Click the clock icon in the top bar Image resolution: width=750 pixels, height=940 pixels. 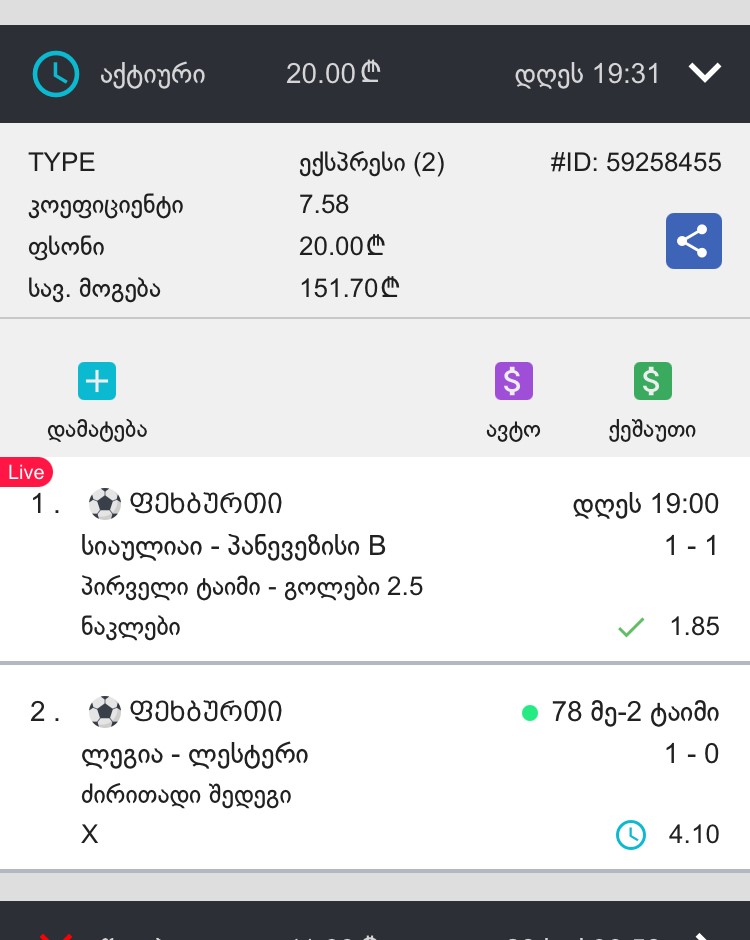coord(56,73)
